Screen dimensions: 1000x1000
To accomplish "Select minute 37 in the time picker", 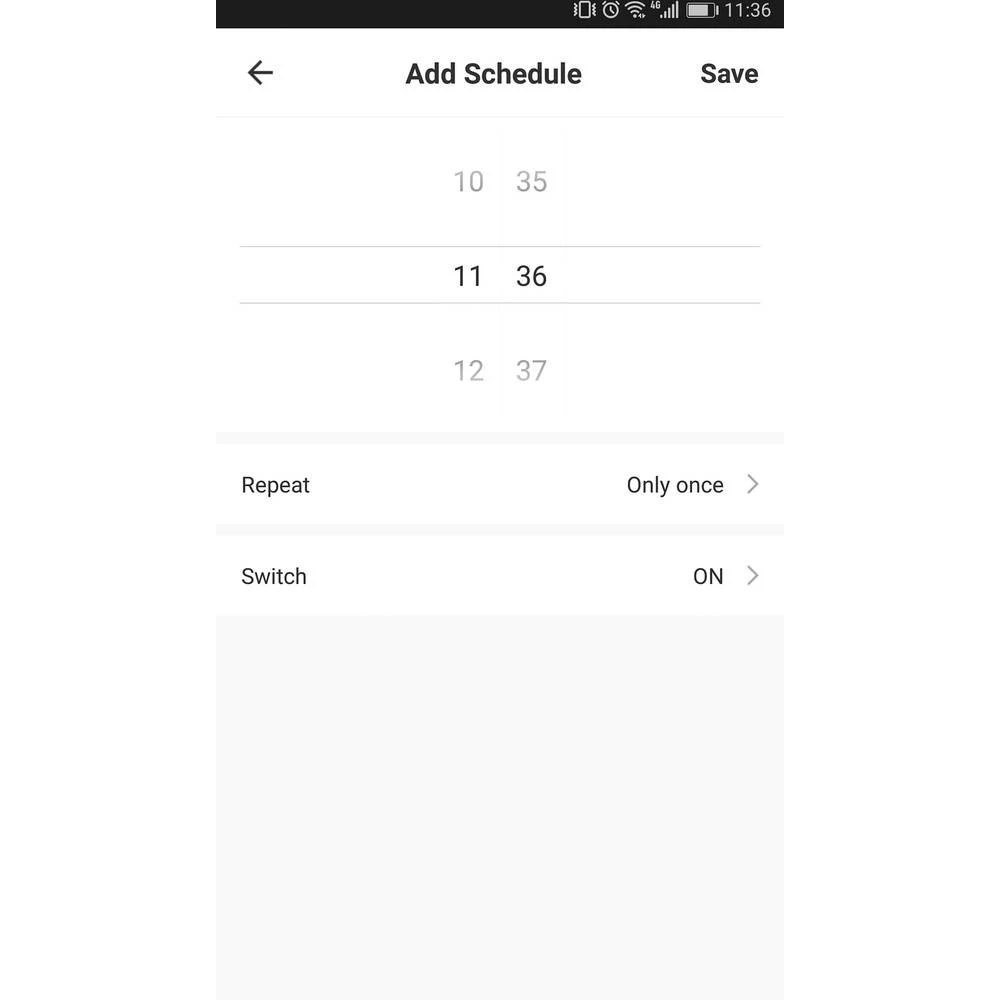I will 531,371.
